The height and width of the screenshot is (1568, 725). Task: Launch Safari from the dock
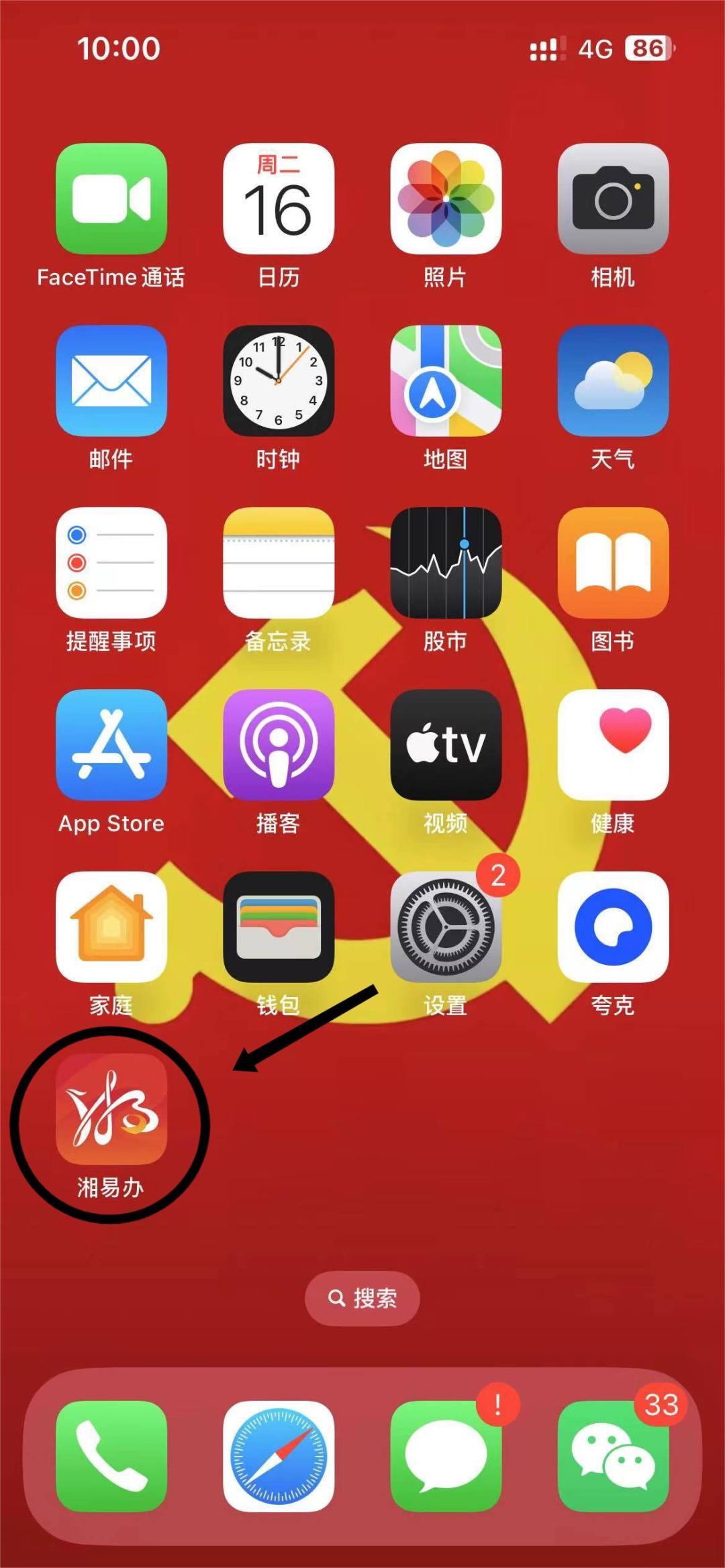[x=279, y=1456]
